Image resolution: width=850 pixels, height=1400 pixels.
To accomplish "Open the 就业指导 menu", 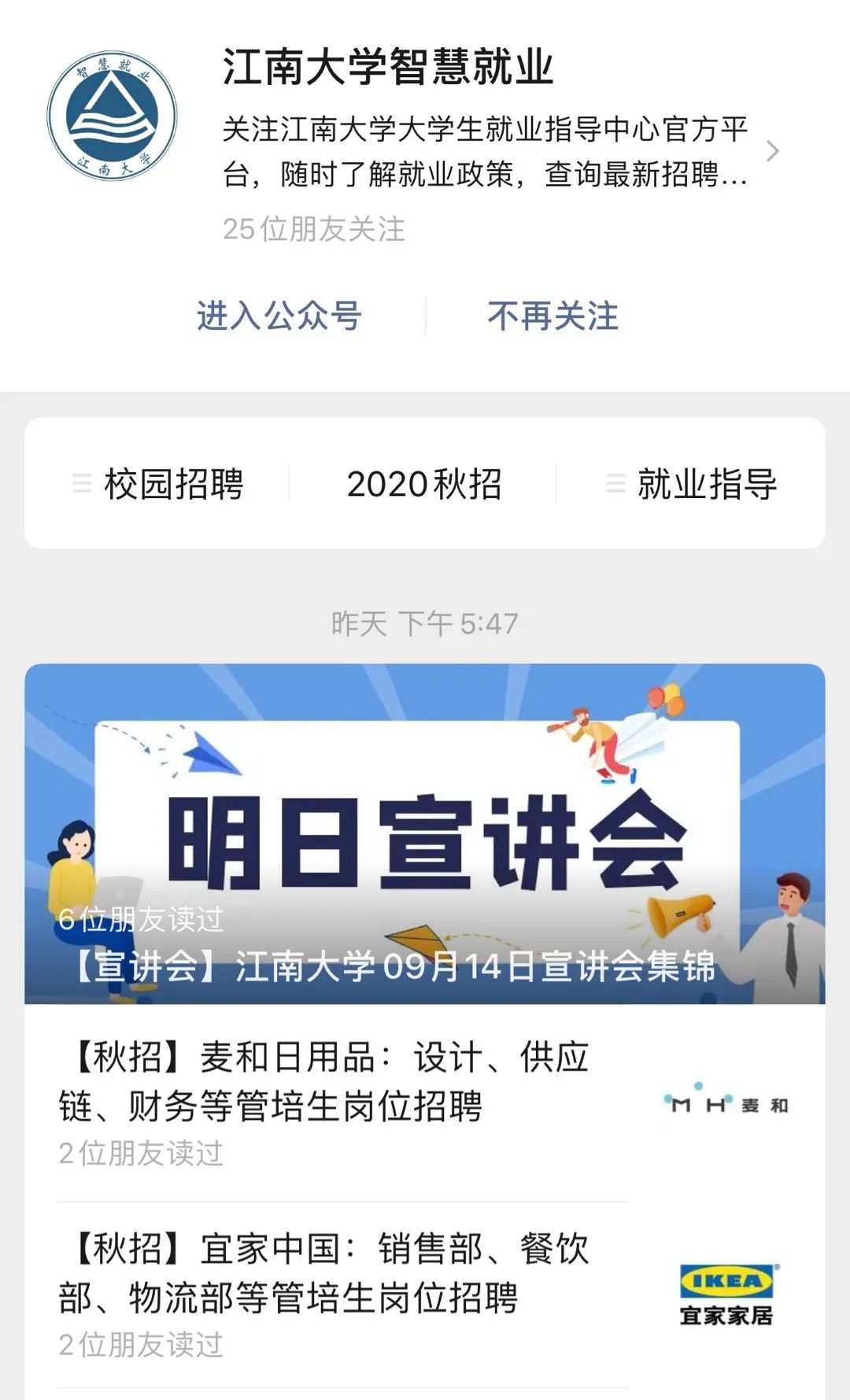I will (691, 483).
